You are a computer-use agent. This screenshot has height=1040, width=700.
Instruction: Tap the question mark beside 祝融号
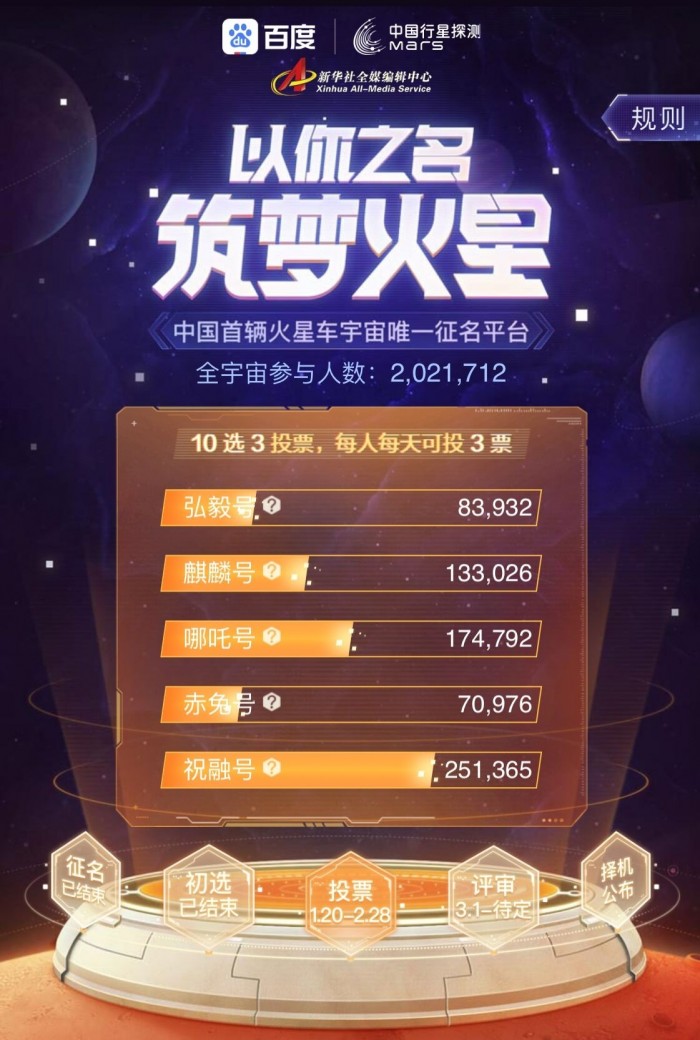pyautogui.click(x=271, y=769)
